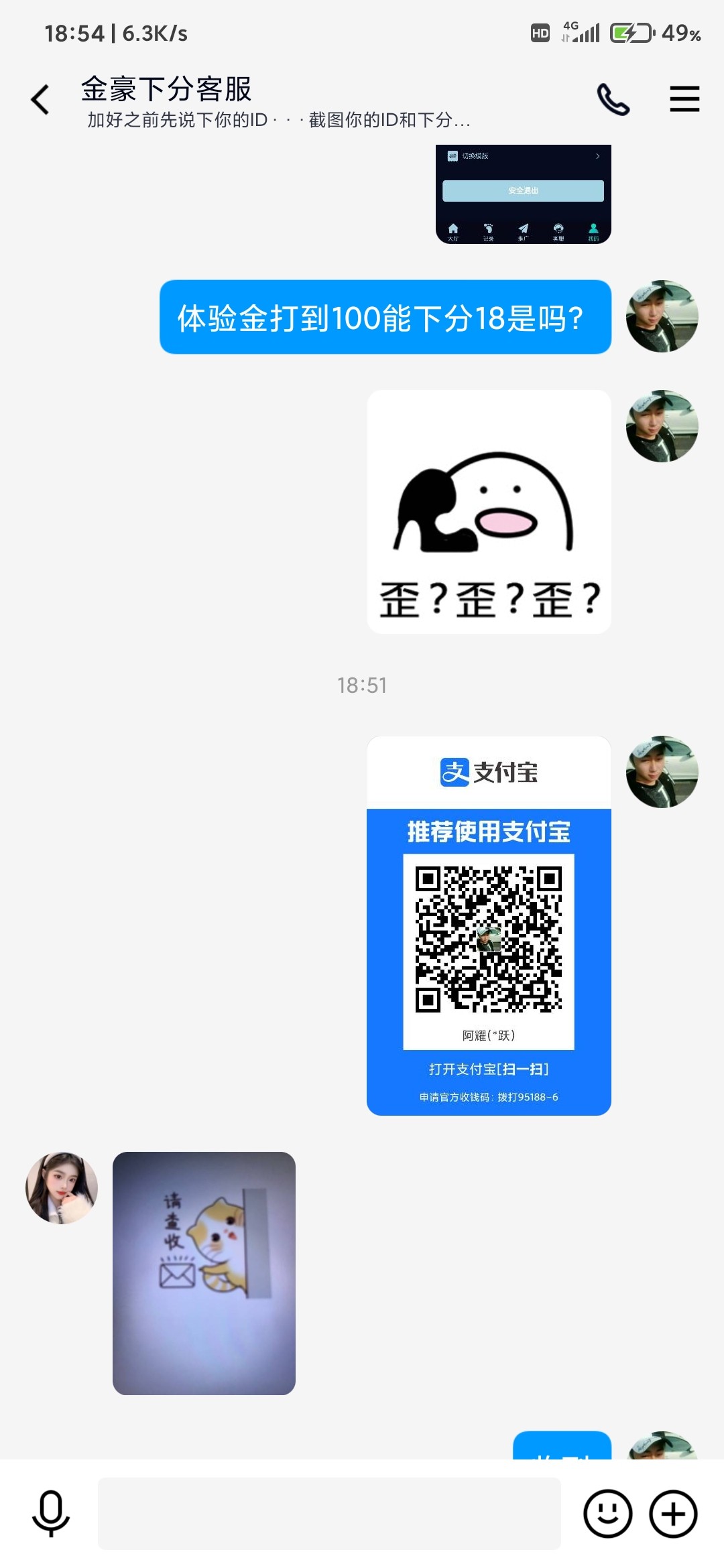Screen dimensions: 724x1568
Task: Tap the phone call icon in the chat header
Action: pos(613,98)
